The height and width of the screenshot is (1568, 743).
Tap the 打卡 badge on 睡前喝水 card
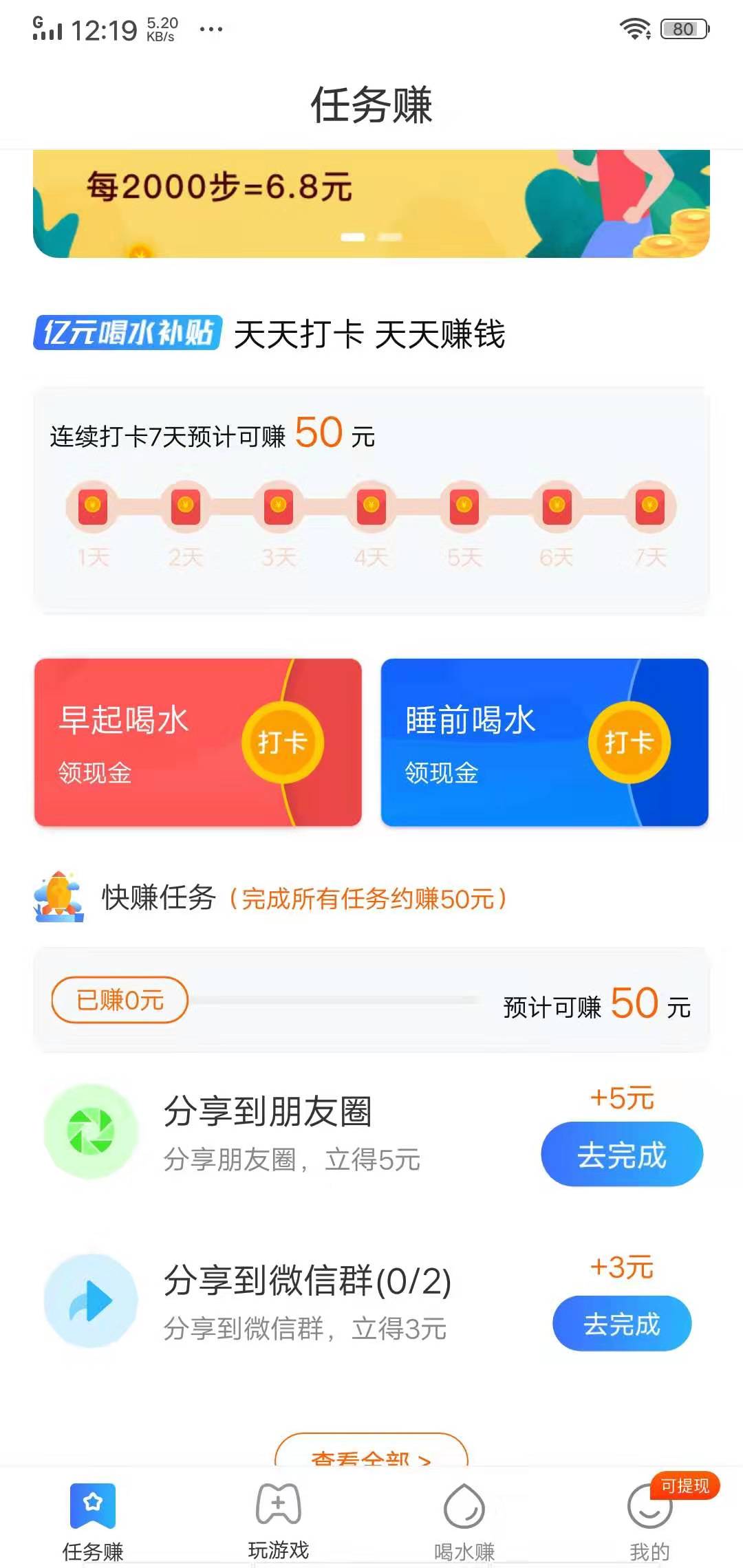(x=630, y=741)
